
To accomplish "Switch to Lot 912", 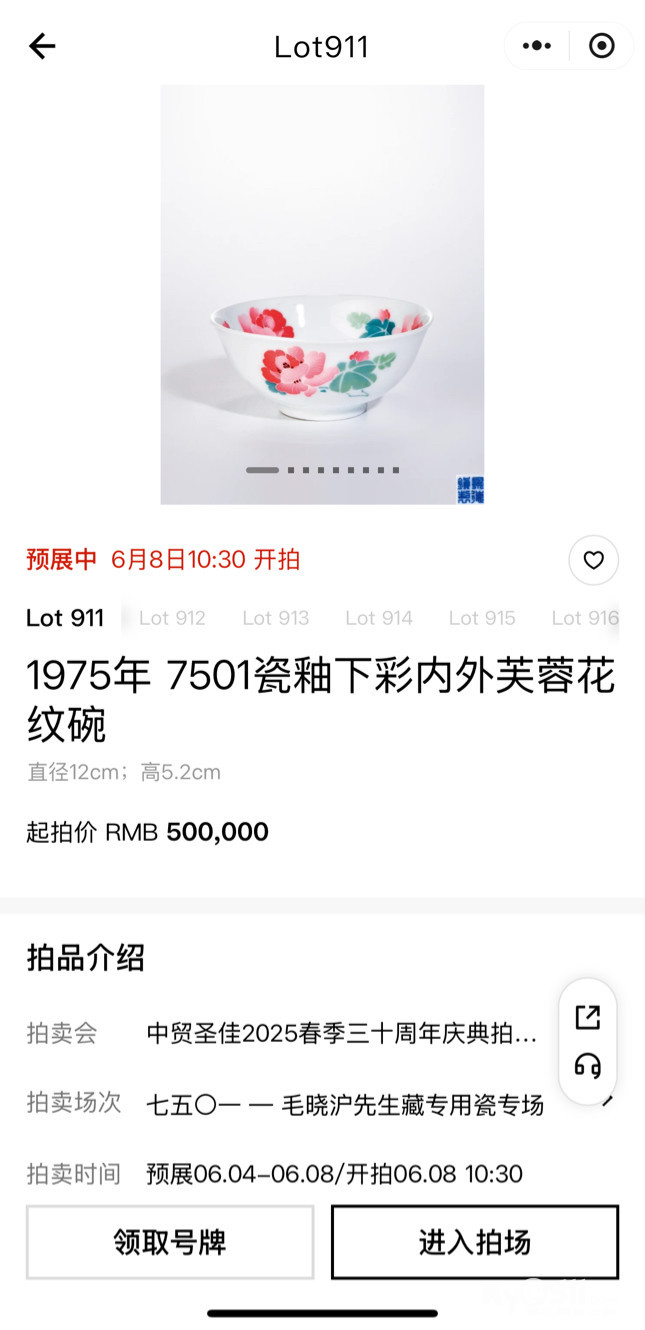I will (172, 618).
